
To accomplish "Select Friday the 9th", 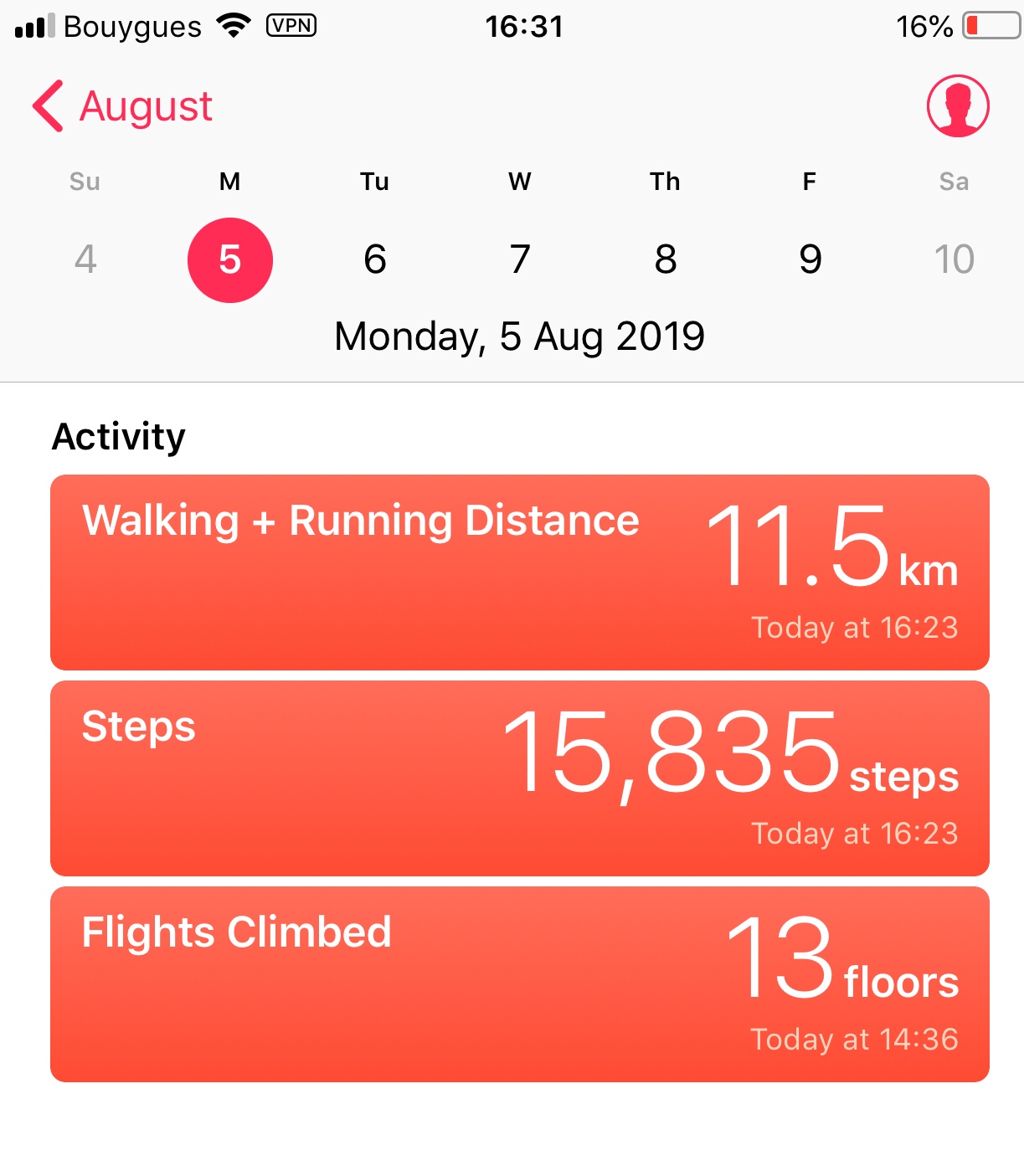I will point(810,259).
